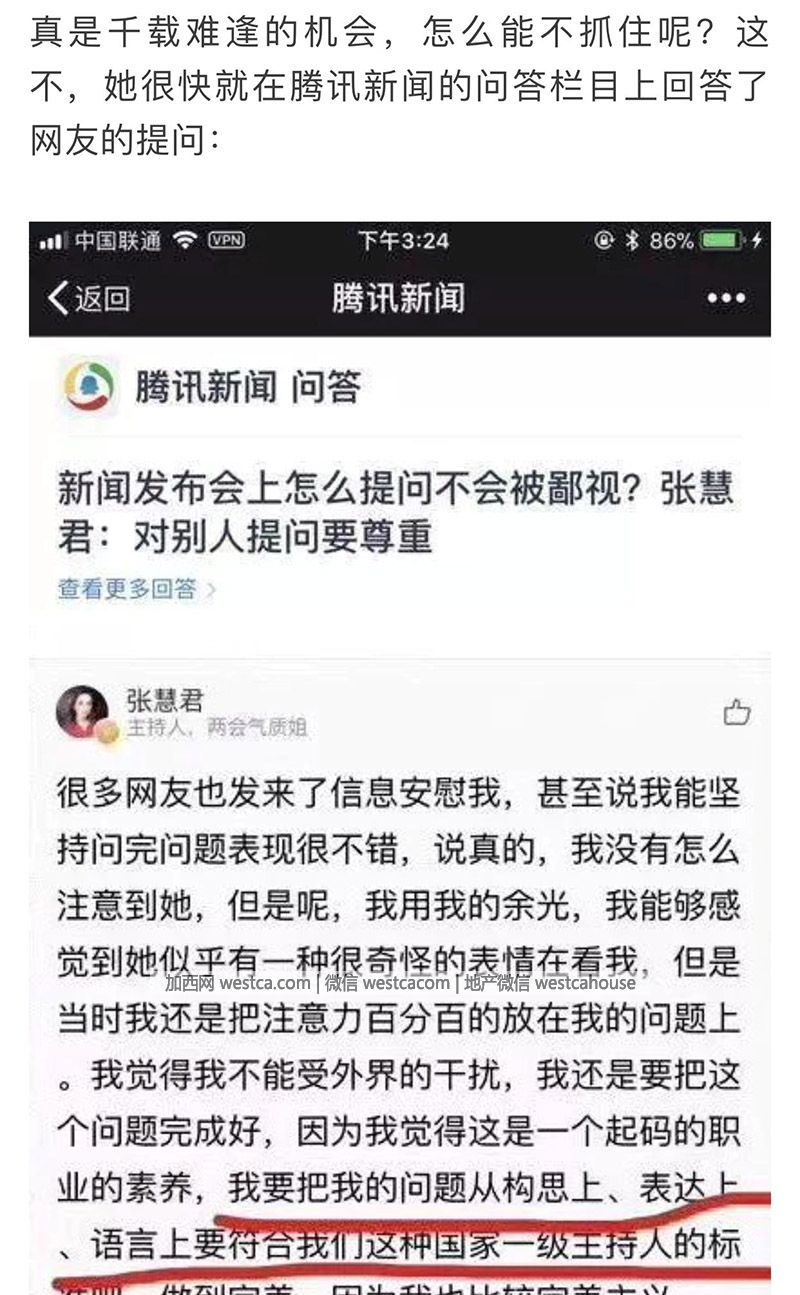Open the embedded Tencent News screenshot image
800x1295 pixels.
400,750
